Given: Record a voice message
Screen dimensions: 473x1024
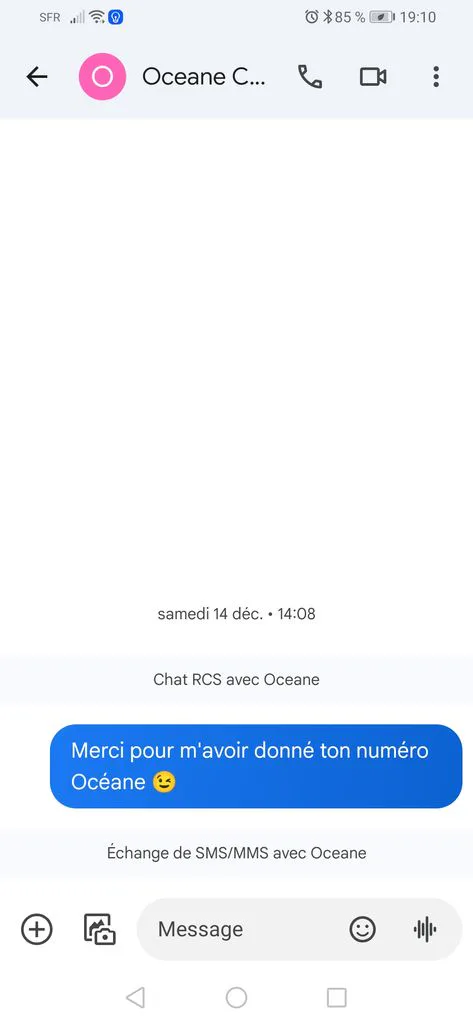Looking at the screenshot, I should coord(425,929).
